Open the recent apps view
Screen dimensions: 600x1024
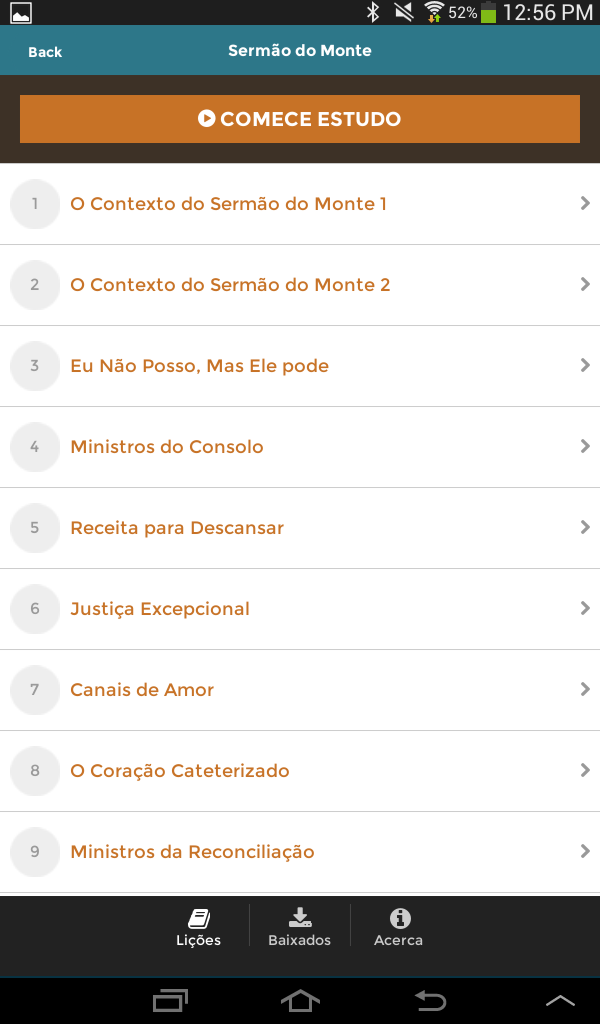[170, 1000]
